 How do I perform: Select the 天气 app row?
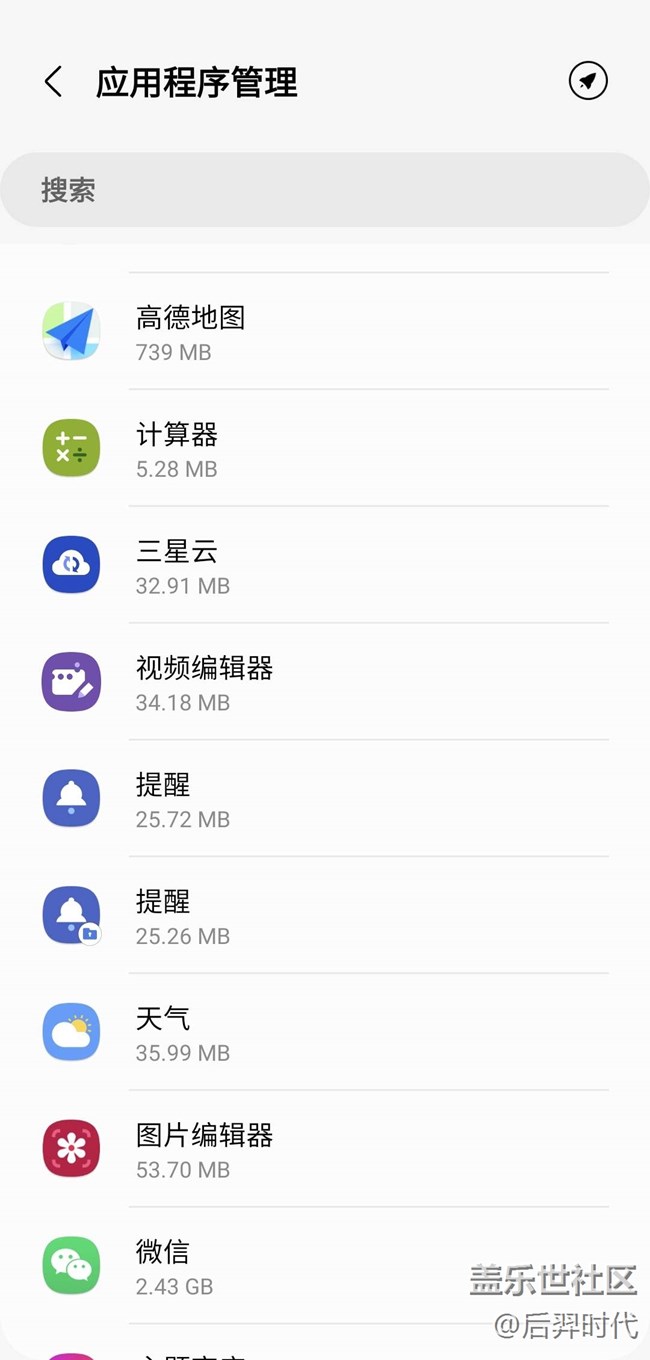(325, 1034)
